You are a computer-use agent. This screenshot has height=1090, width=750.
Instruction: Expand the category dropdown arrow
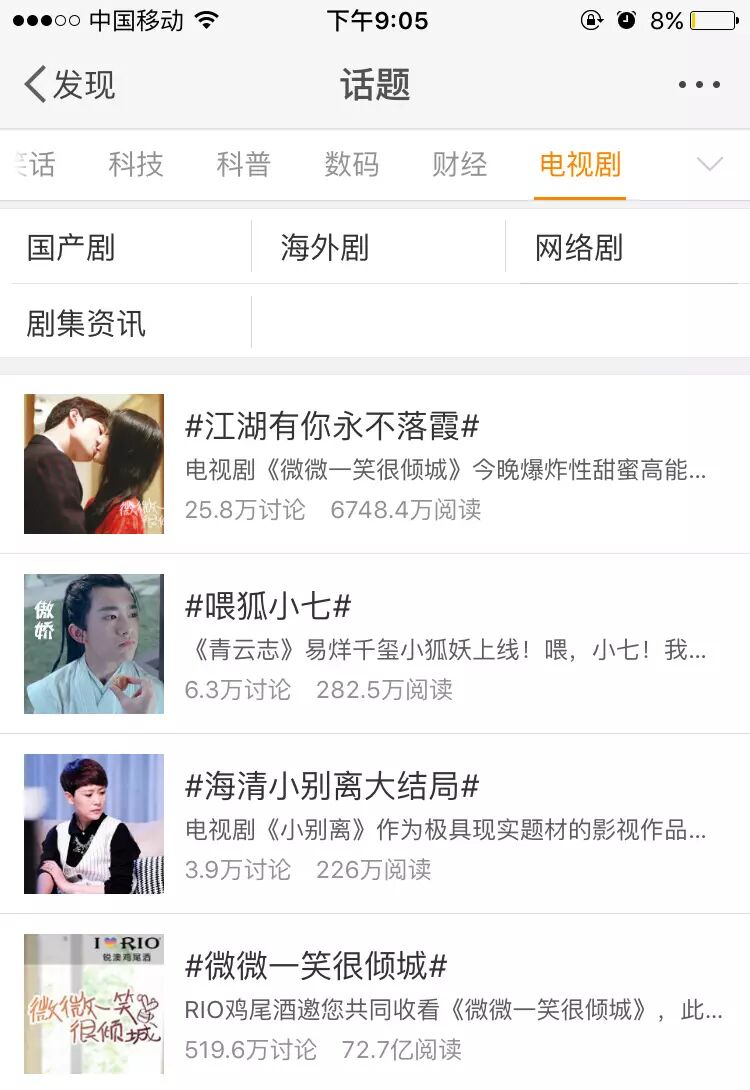pyautogui.click(x=709, y=165)
